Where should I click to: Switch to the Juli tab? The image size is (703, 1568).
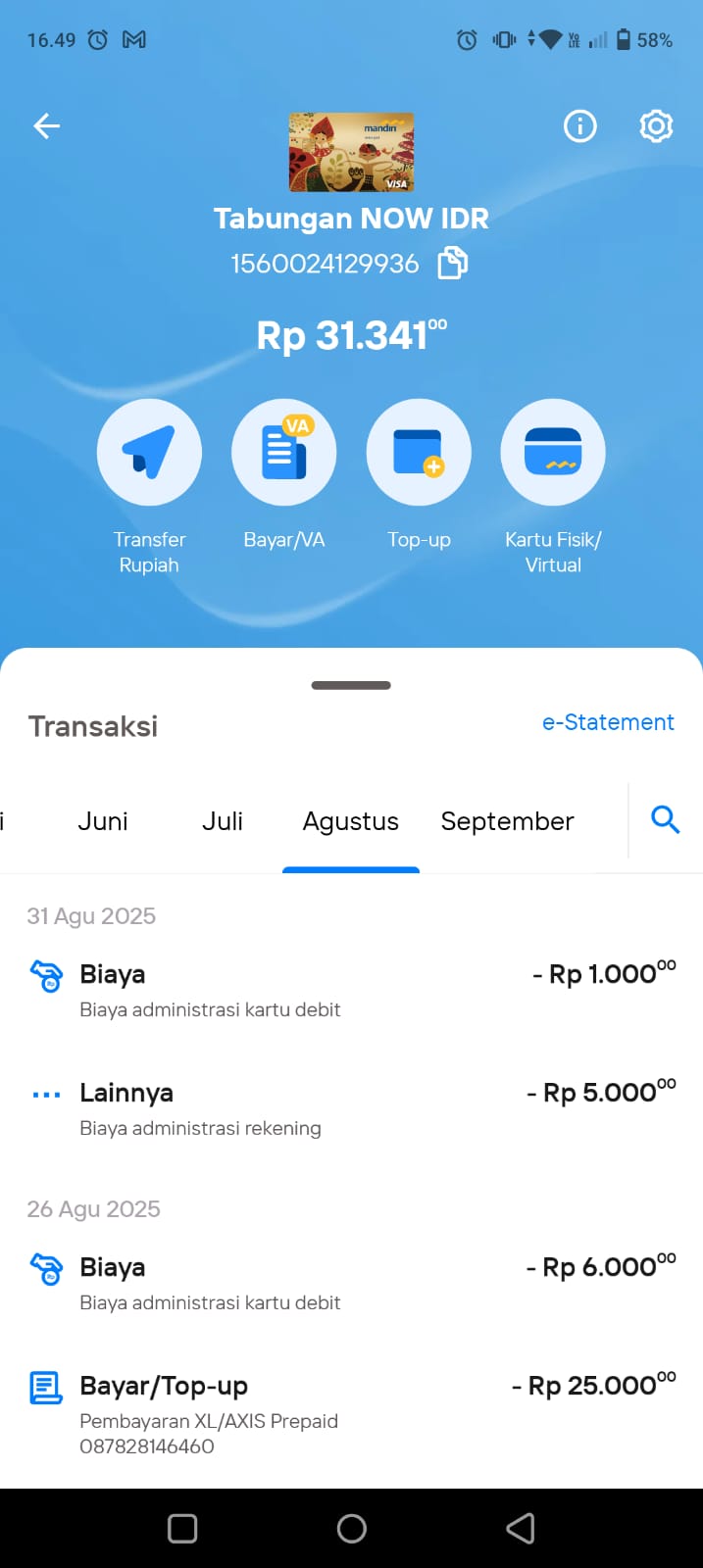(x=223, y=821)
